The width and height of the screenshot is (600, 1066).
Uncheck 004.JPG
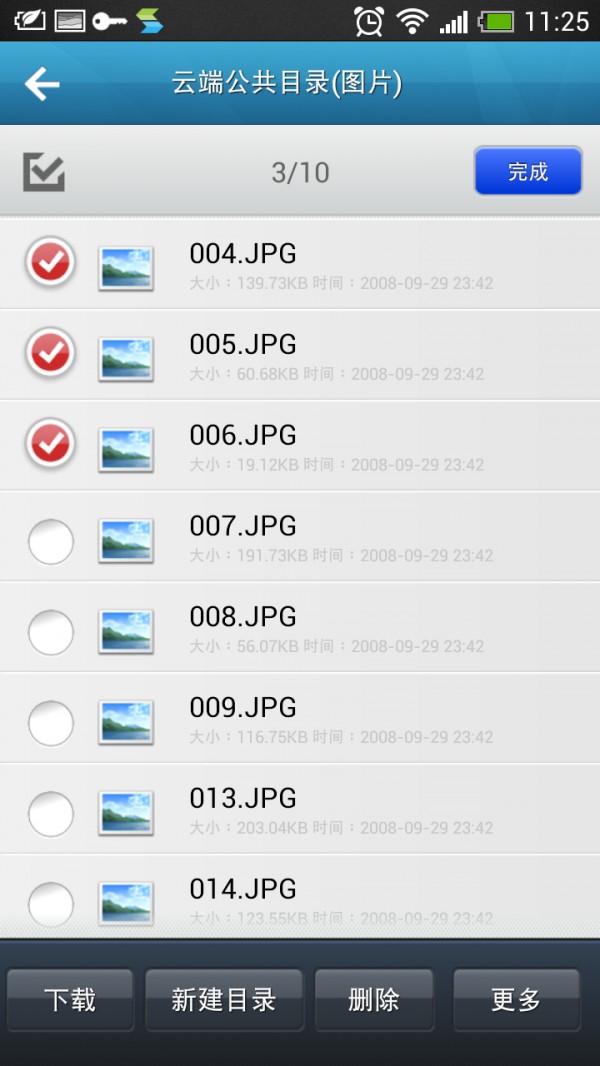coord(50,263)
